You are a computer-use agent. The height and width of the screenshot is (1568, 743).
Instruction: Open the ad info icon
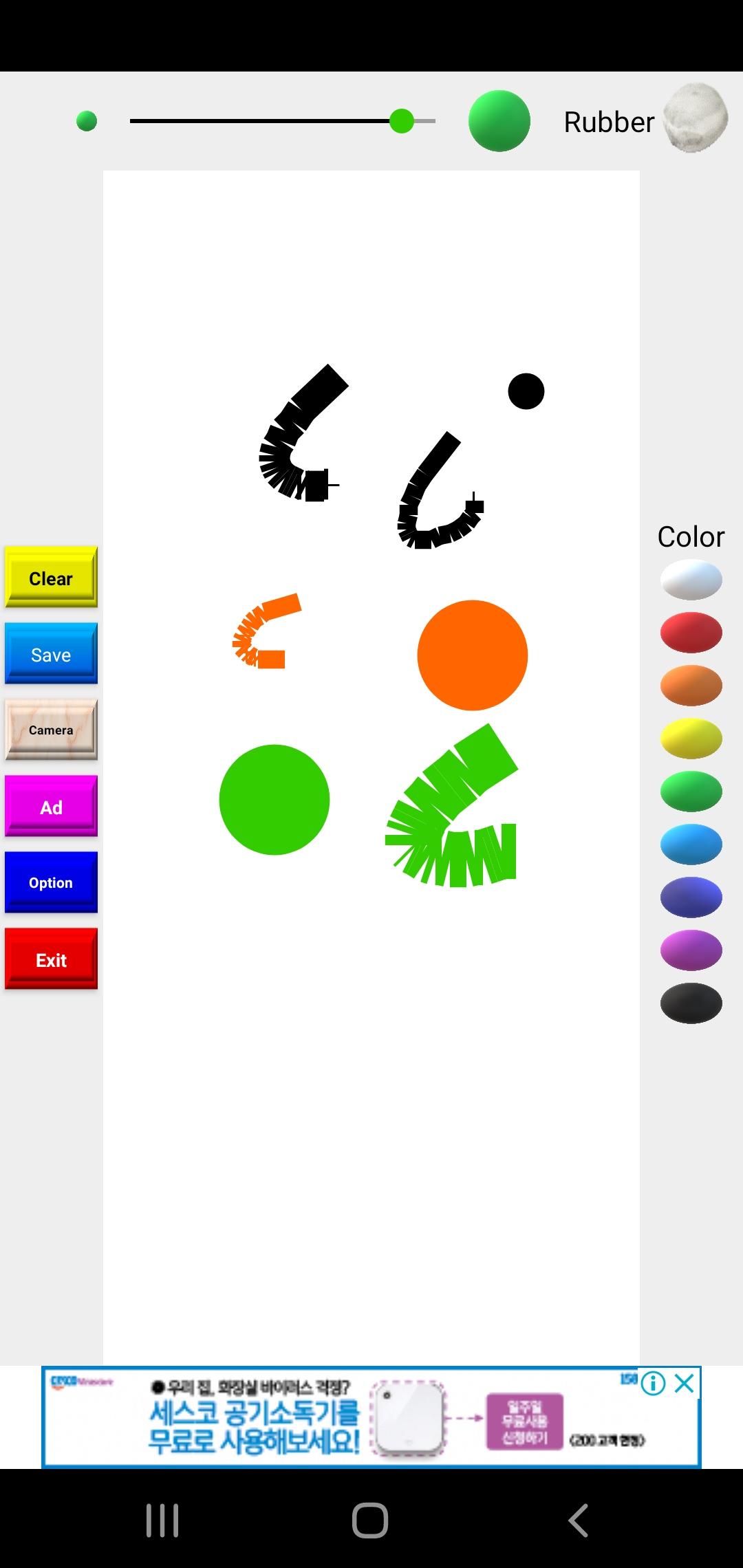tap(653, 1383)
